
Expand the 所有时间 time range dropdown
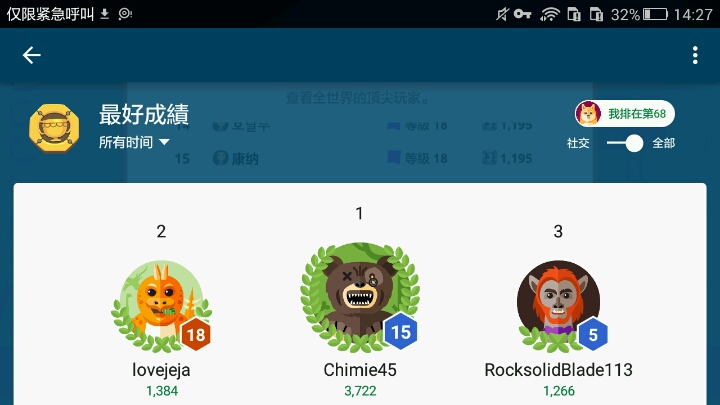tap(135, 142)
